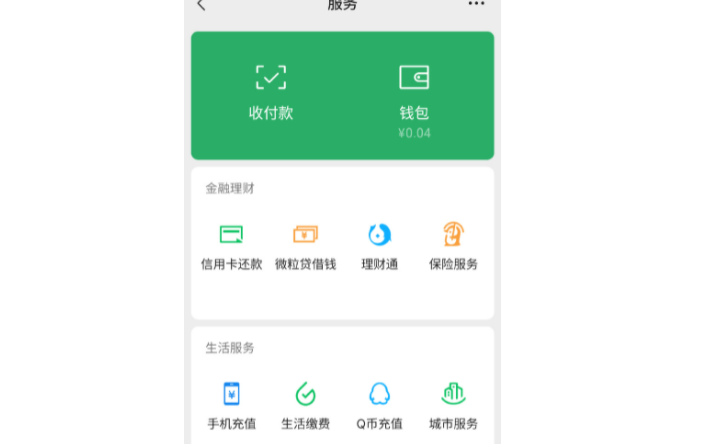Open 城市服务
Image resolution: width=722 pixels, height=444 pixels.
[453, 405]
